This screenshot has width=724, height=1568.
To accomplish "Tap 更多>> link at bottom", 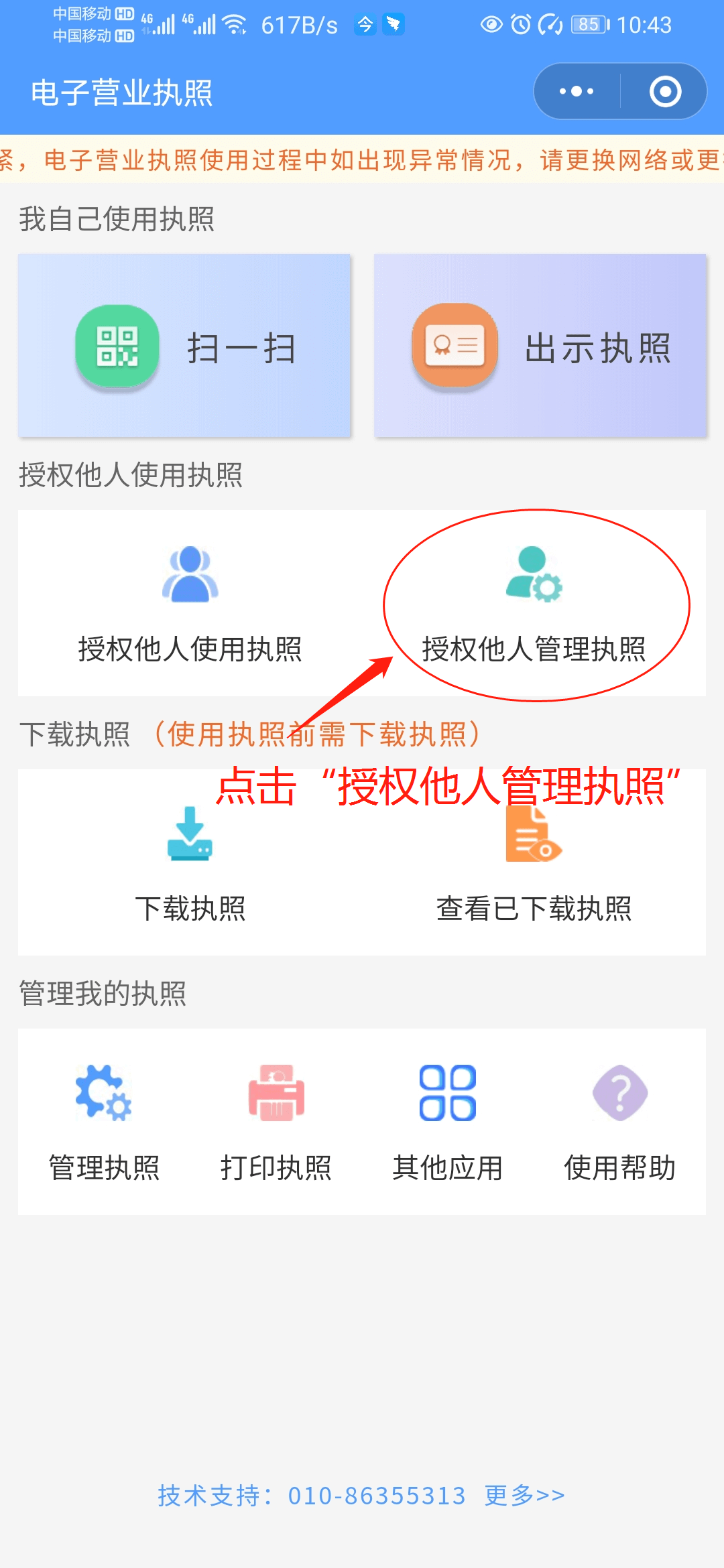I will point(525,1495).
